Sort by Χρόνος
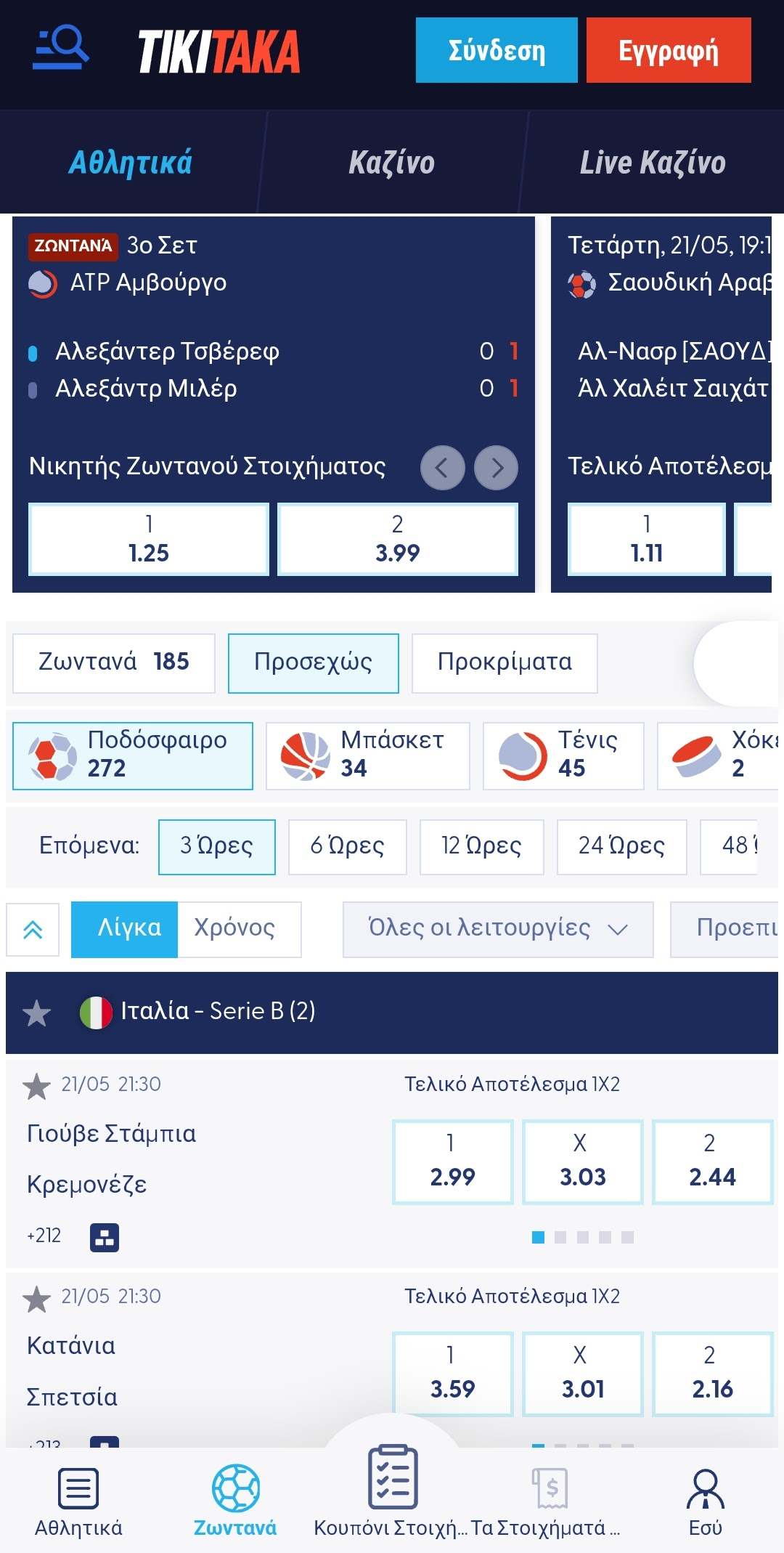The height and width of the screenshot is (1553, 784). (235, 929)
